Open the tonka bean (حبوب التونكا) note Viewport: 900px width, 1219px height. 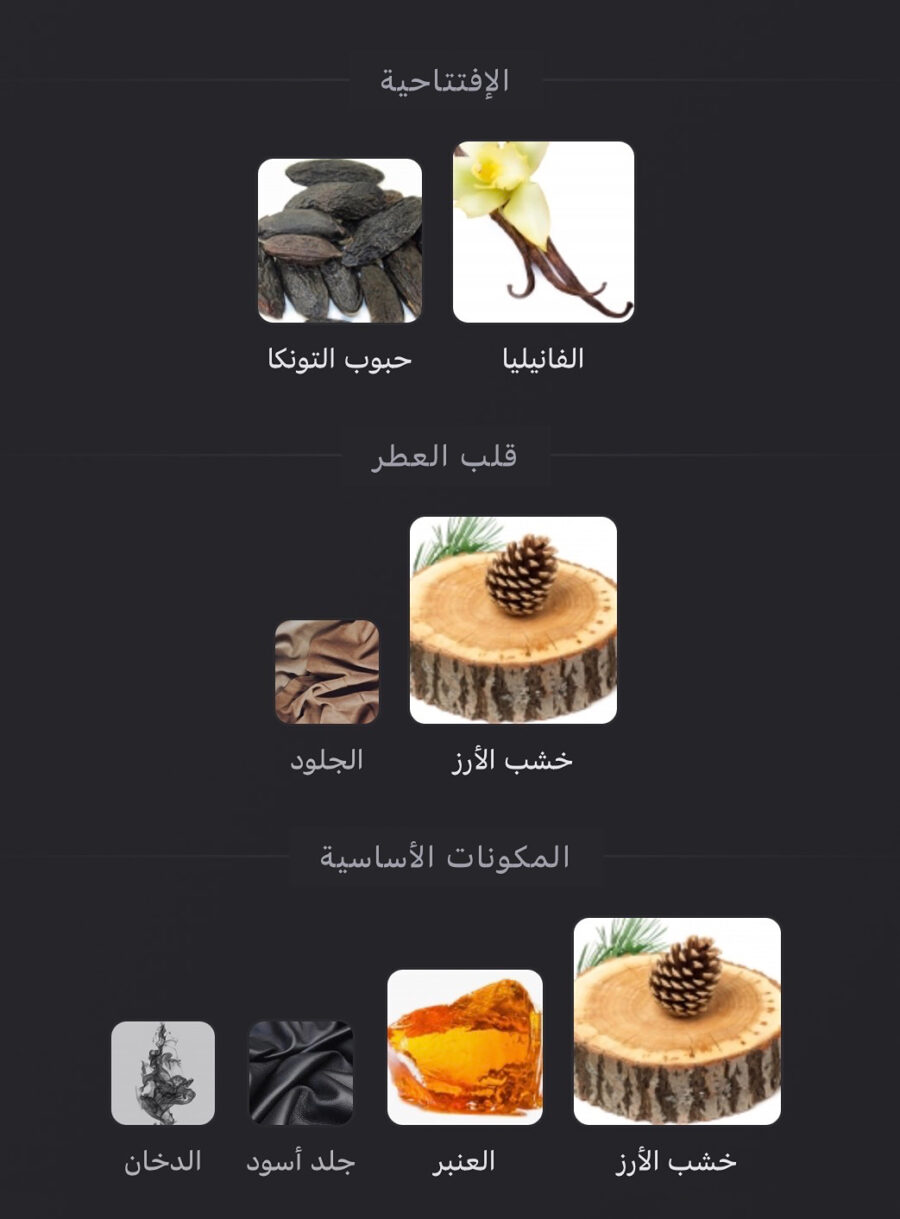pos(340,241)
